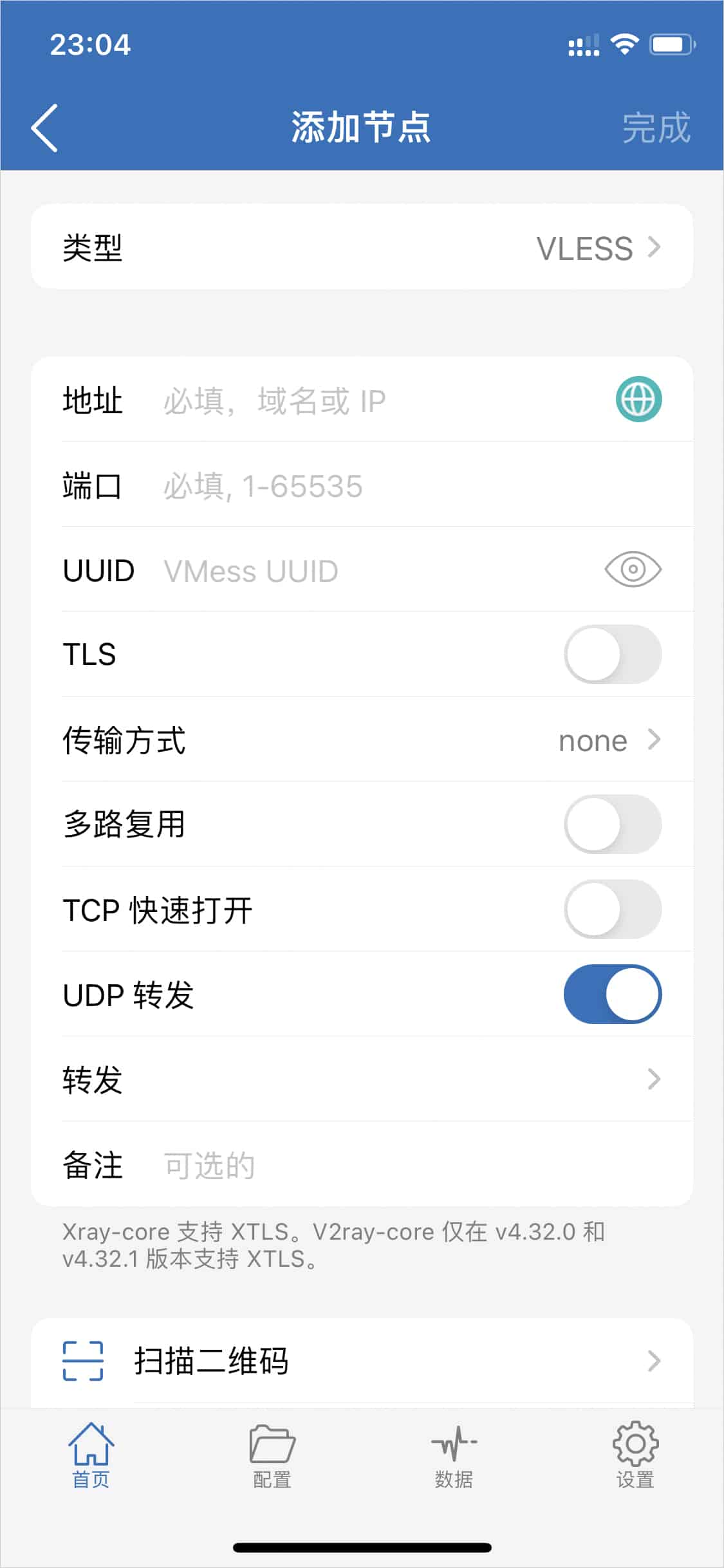This screenshot has height=1568, width=724.
Task: Open the 类型 VLESS selector
Action: click(x=362, y=247)
